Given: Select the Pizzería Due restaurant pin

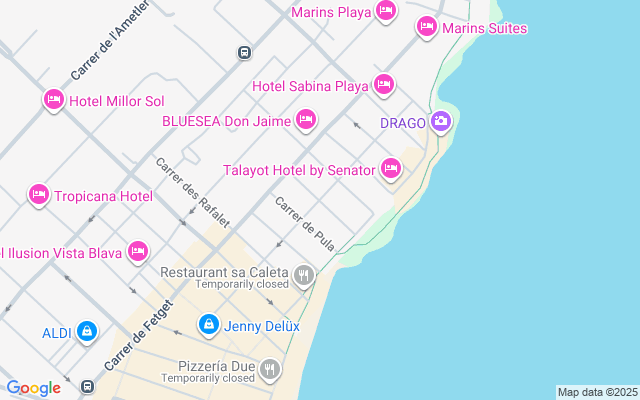Looking at the screenshot, I should click(269, 370).
